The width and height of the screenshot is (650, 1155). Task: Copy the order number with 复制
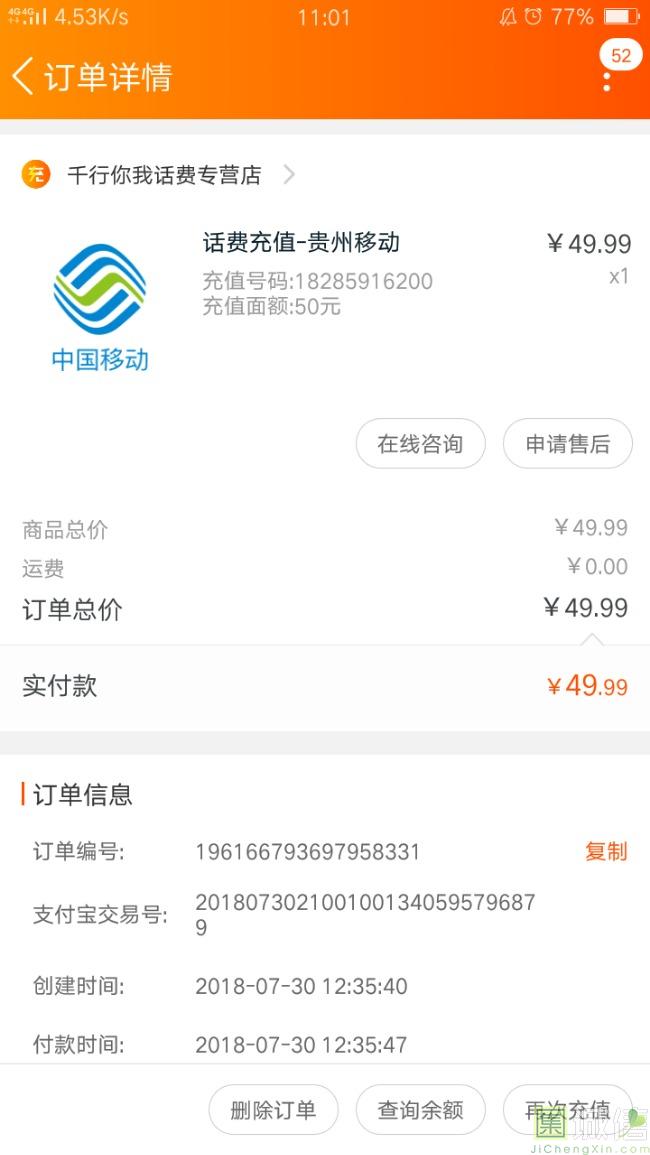click(606, 851)
